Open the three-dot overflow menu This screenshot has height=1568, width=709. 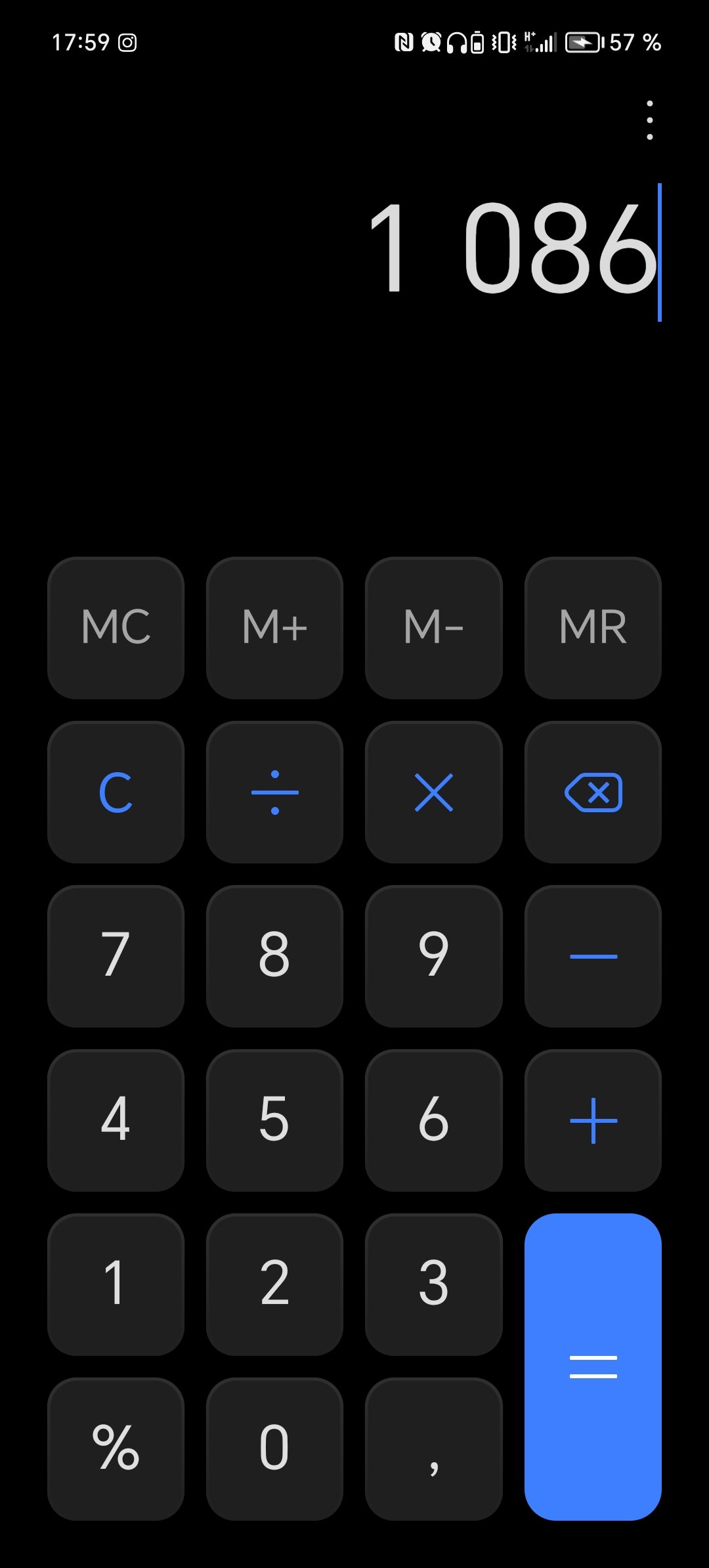[649, 120]
